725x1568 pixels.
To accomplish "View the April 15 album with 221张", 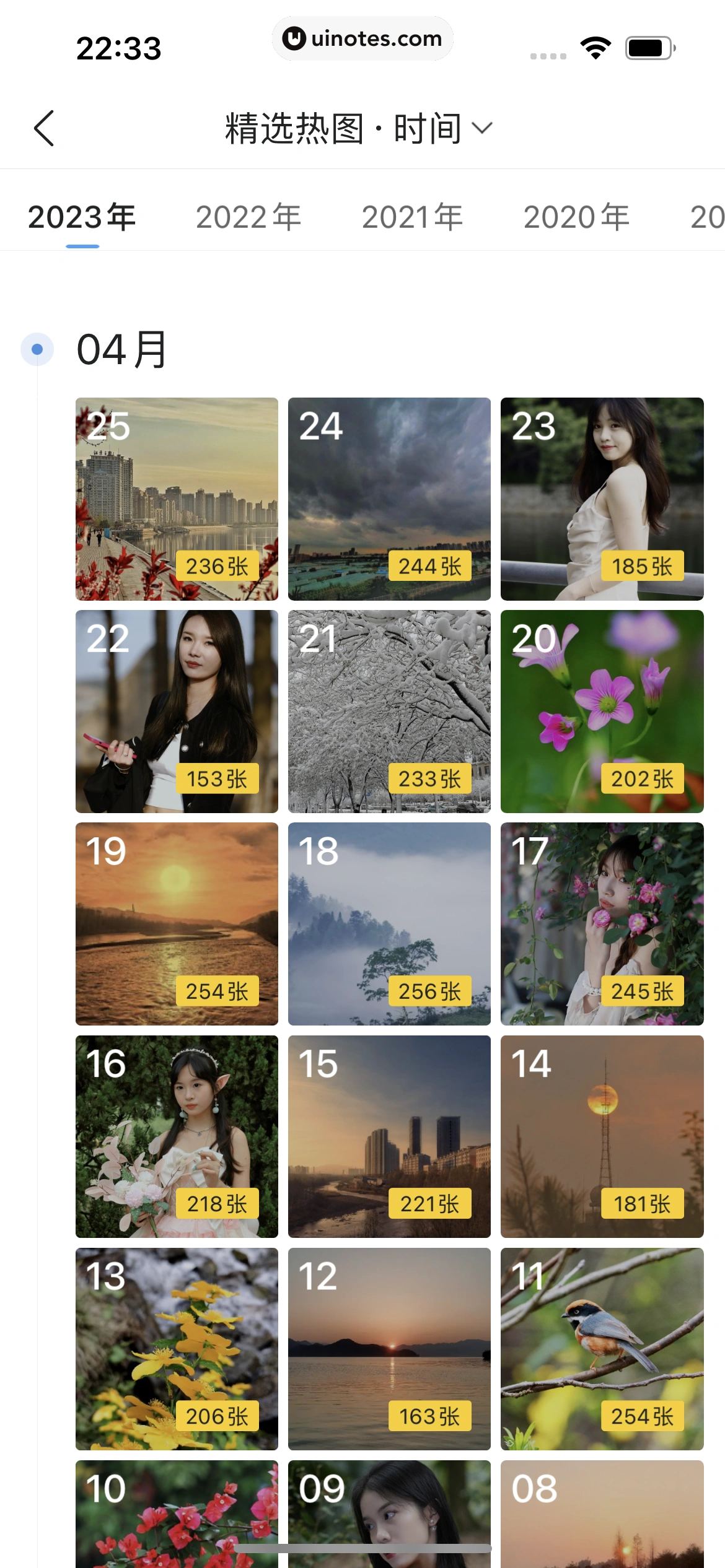I will (x=389, y=1136).
